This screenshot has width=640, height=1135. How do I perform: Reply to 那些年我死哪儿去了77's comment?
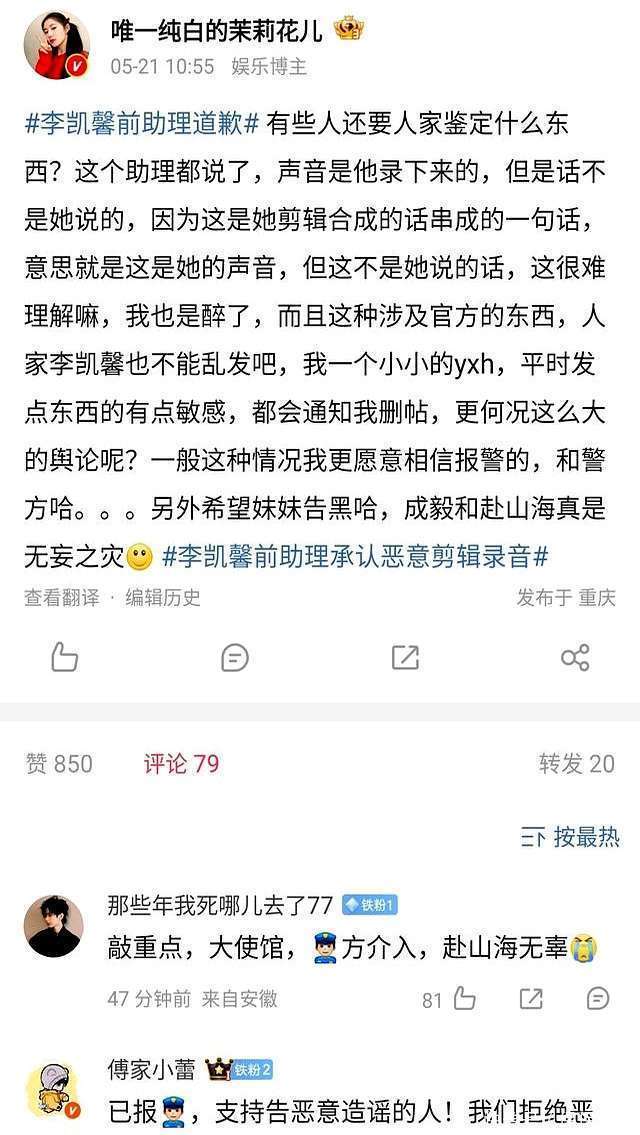tap(598, 998)
